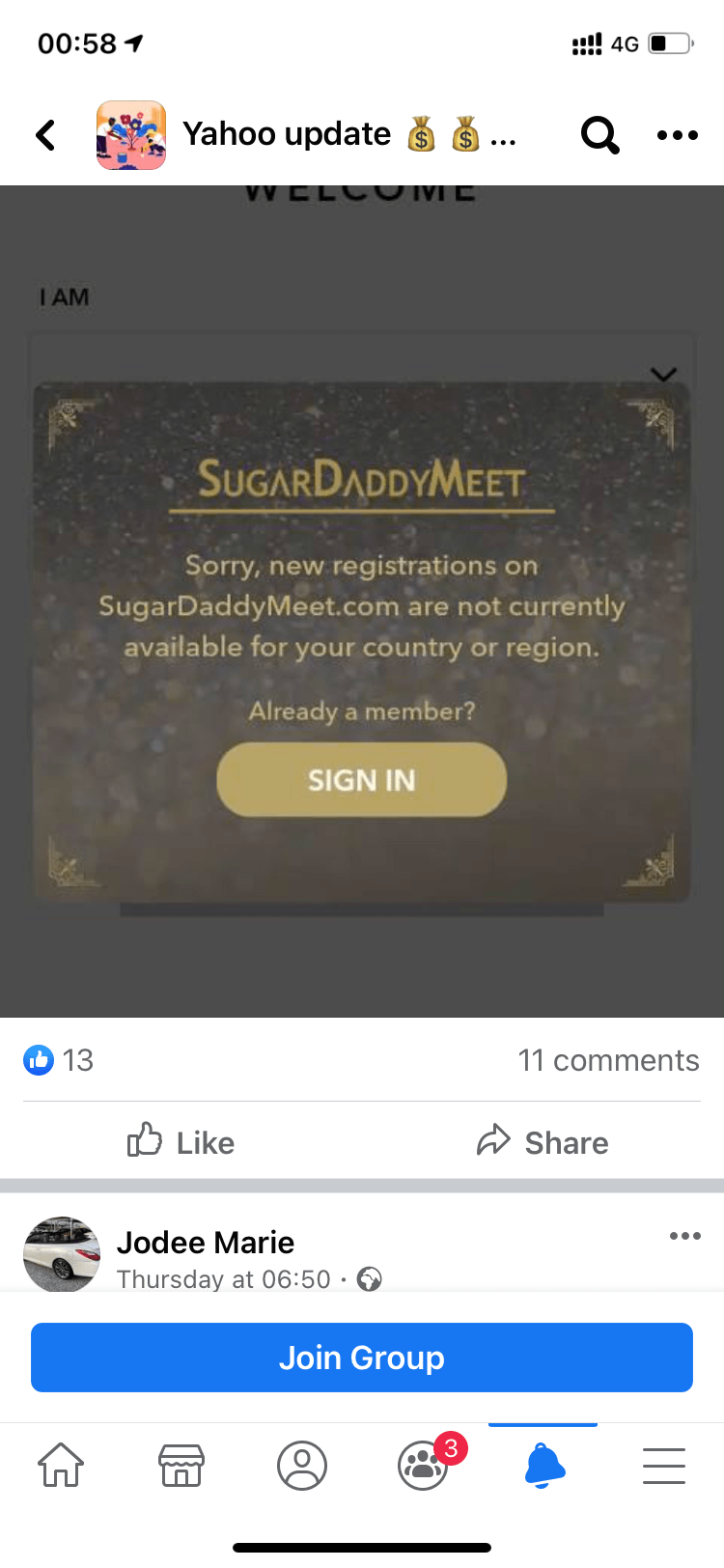The height and width of the screenshot is (1568, 724).
Task: Open the Marketplace tab
Action: pos(181,1465)
